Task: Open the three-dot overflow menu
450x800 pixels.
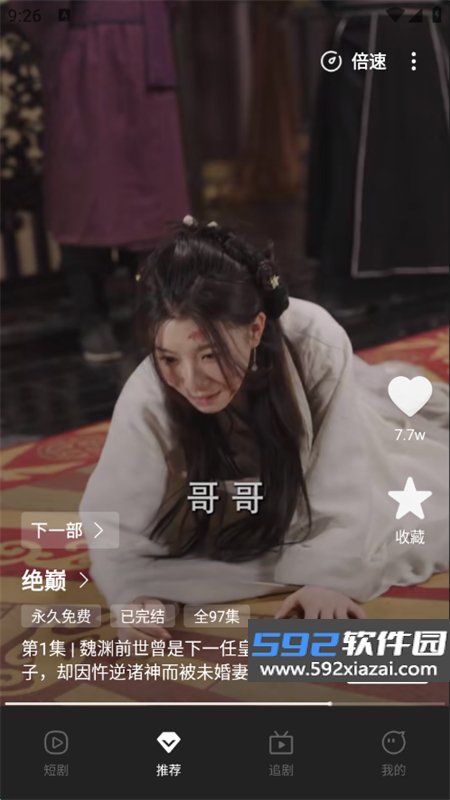Action: pyautogui.click(x=413, y=62)
